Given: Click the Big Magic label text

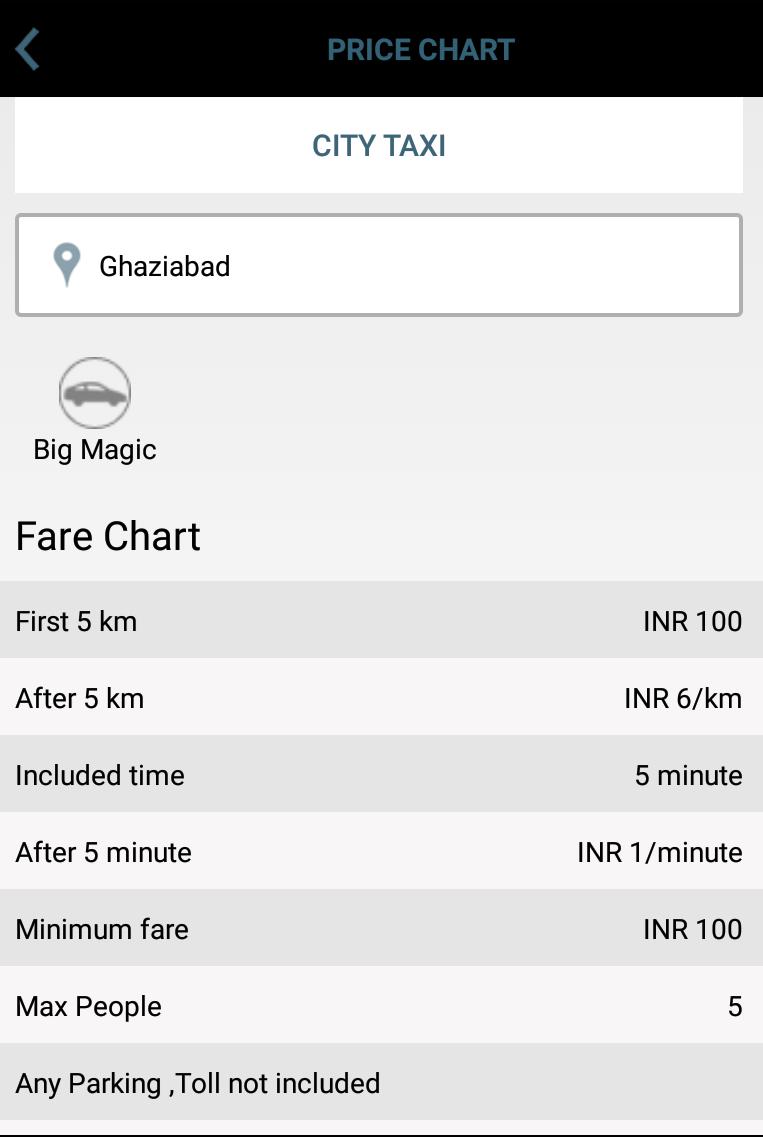Looking at the screenshot, I should (x=95, y=449).
